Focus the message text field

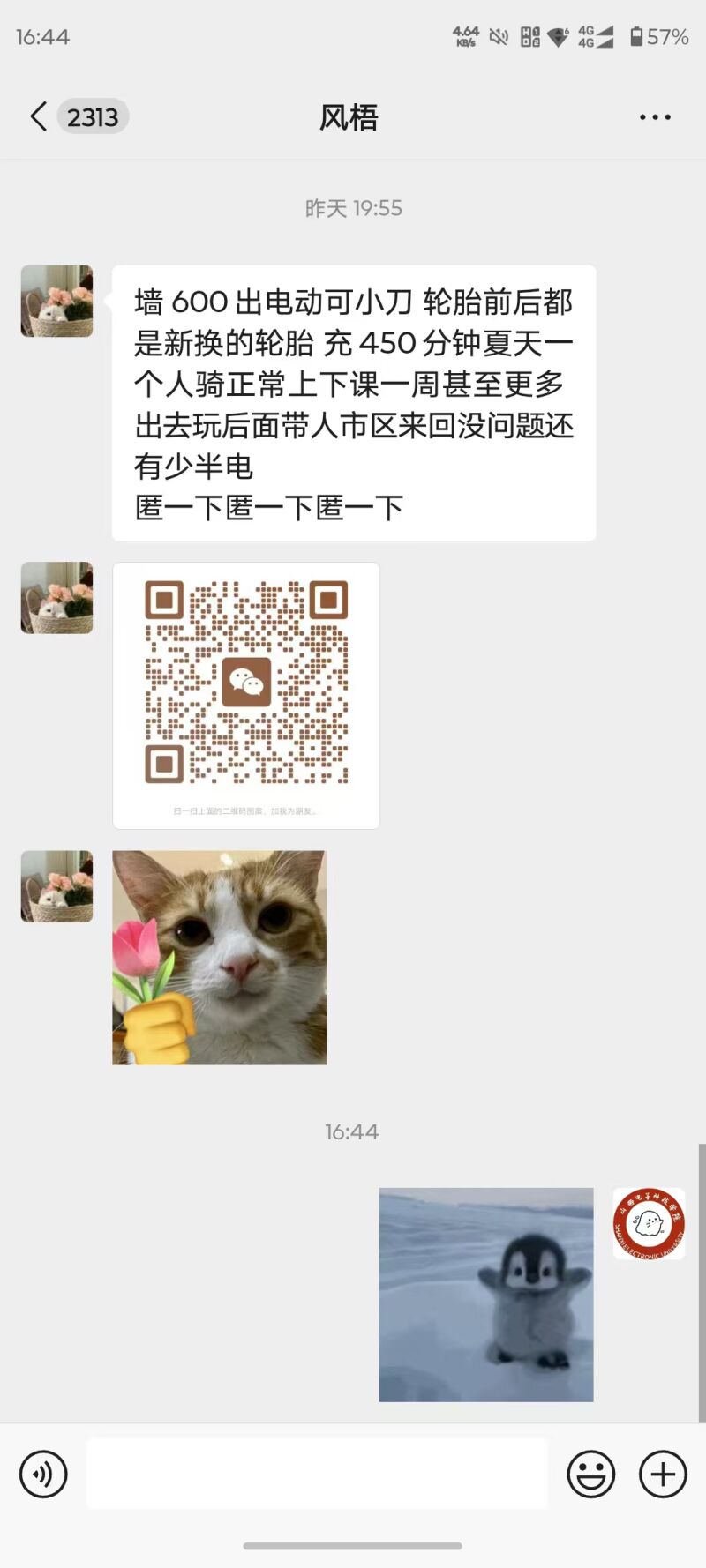pyautogui.click(x=316, y=1474)
